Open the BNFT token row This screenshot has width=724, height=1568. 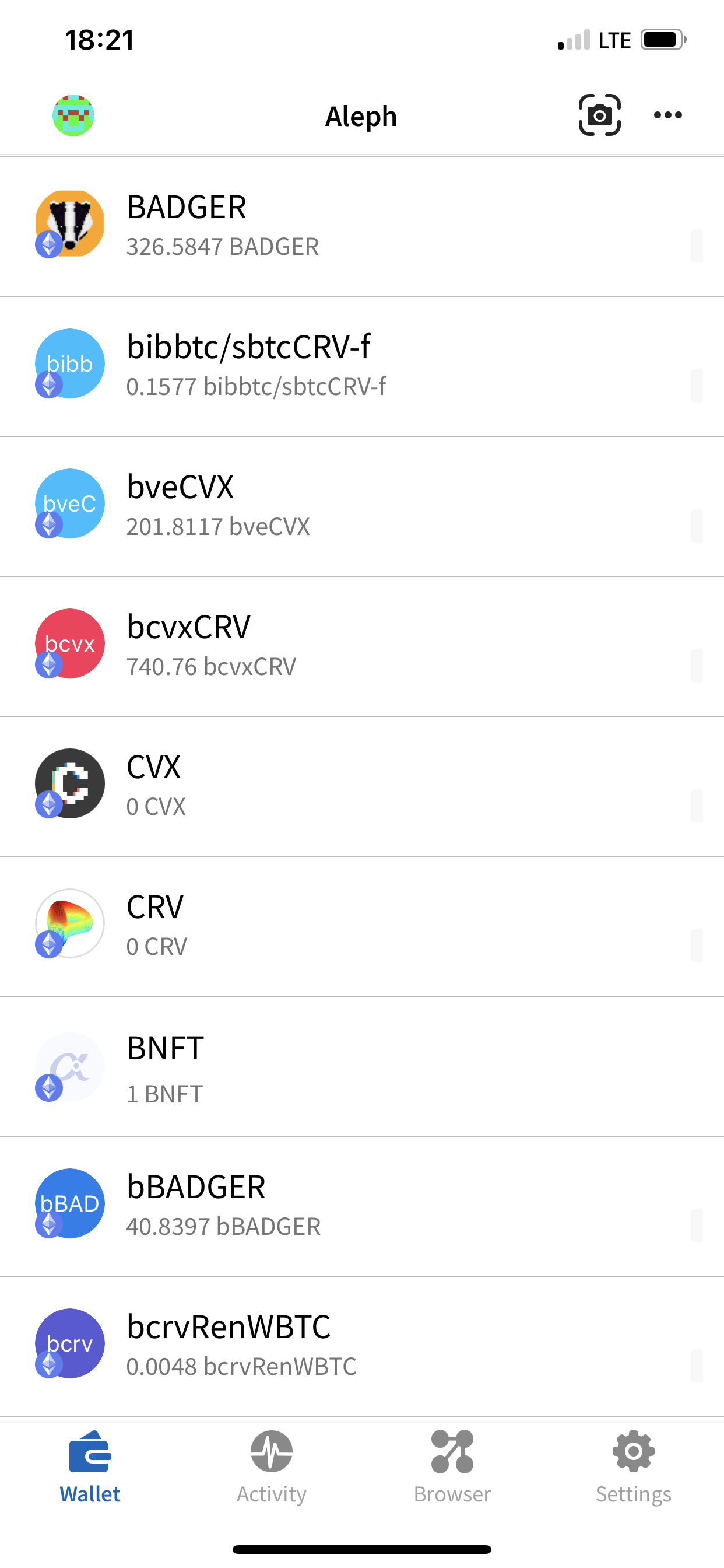[362, 1066]
